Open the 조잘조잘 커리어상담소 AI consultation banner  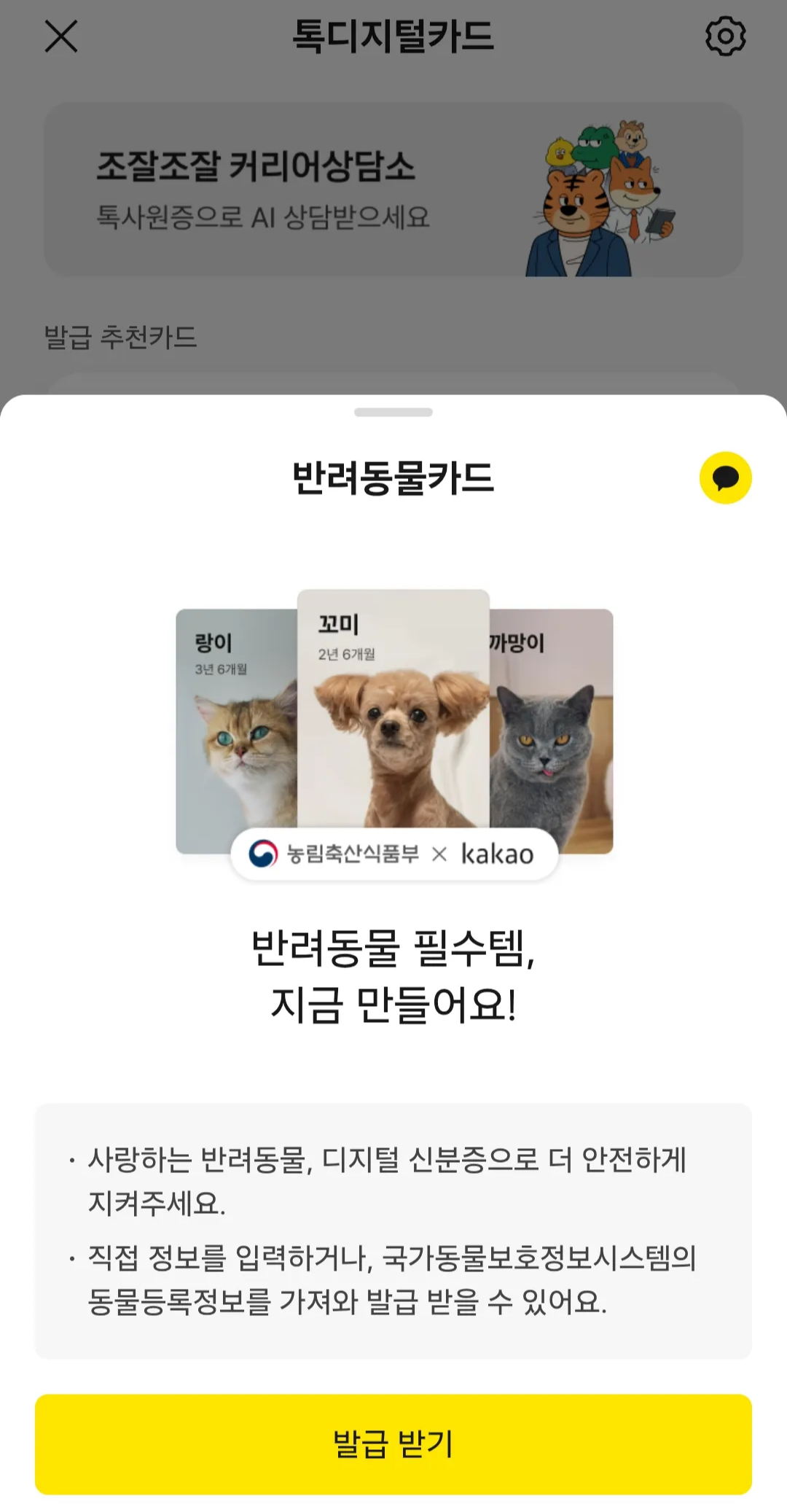pos(291,190)
